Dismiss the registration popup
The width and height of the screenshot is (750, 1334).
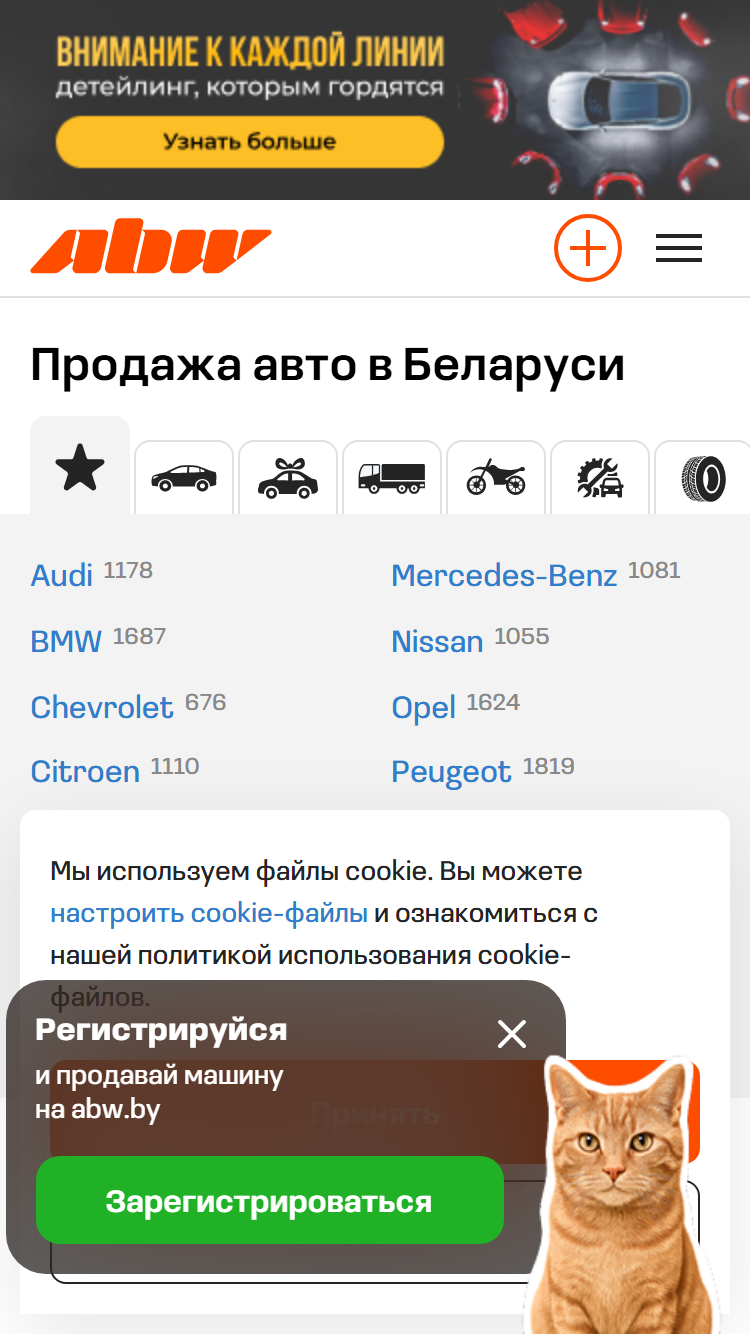pos(512,1034)
